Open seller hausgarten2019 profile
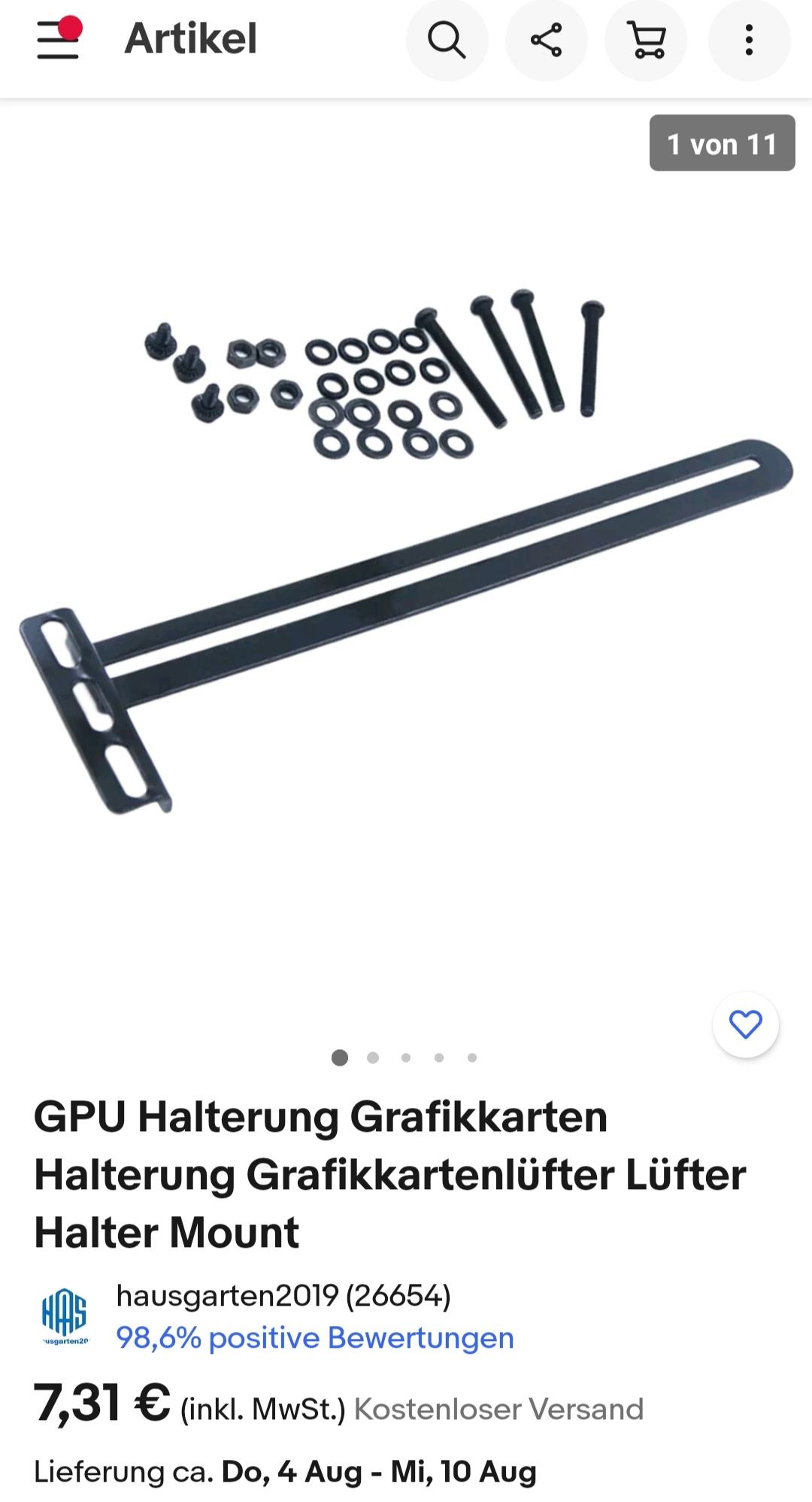This screenshot has height=1502, width=812. click(x=283, y=1295)
